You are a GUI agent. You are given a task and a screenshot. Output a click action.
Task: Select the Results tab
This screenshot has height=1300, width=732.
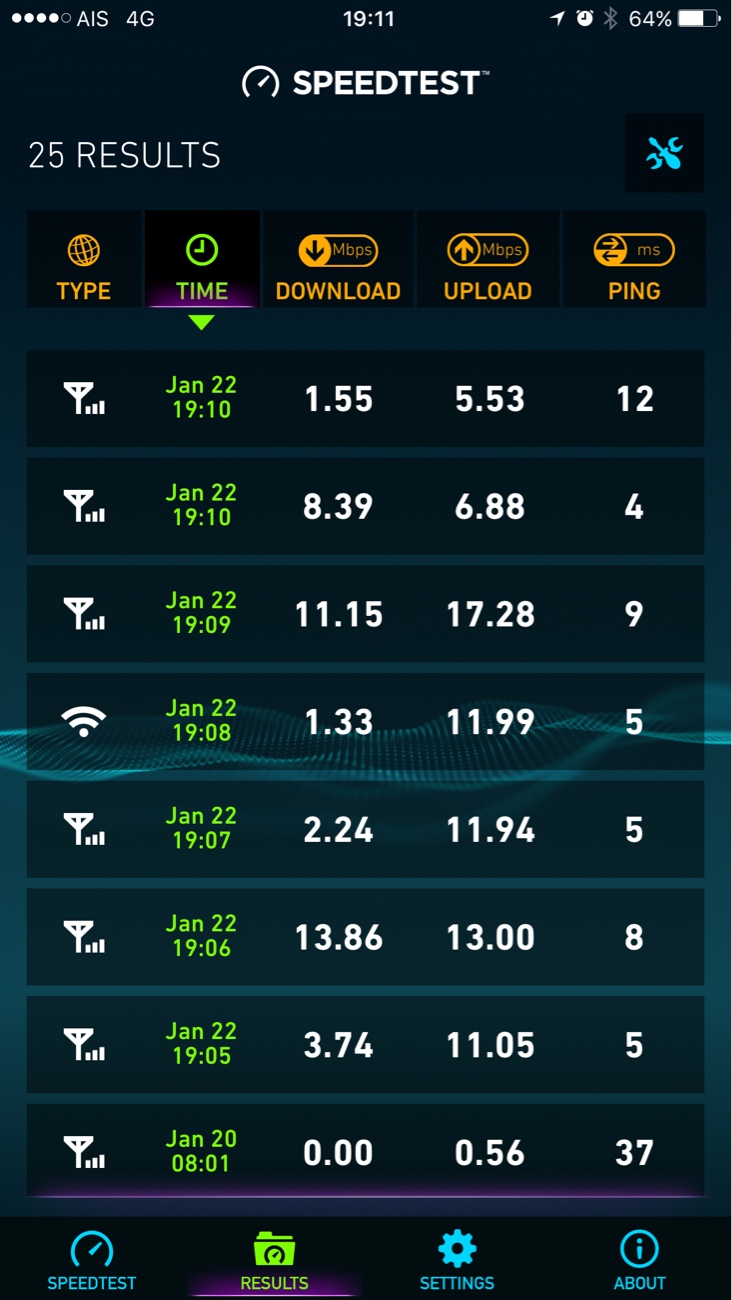pyautogui.click(x=274, y=1259)
